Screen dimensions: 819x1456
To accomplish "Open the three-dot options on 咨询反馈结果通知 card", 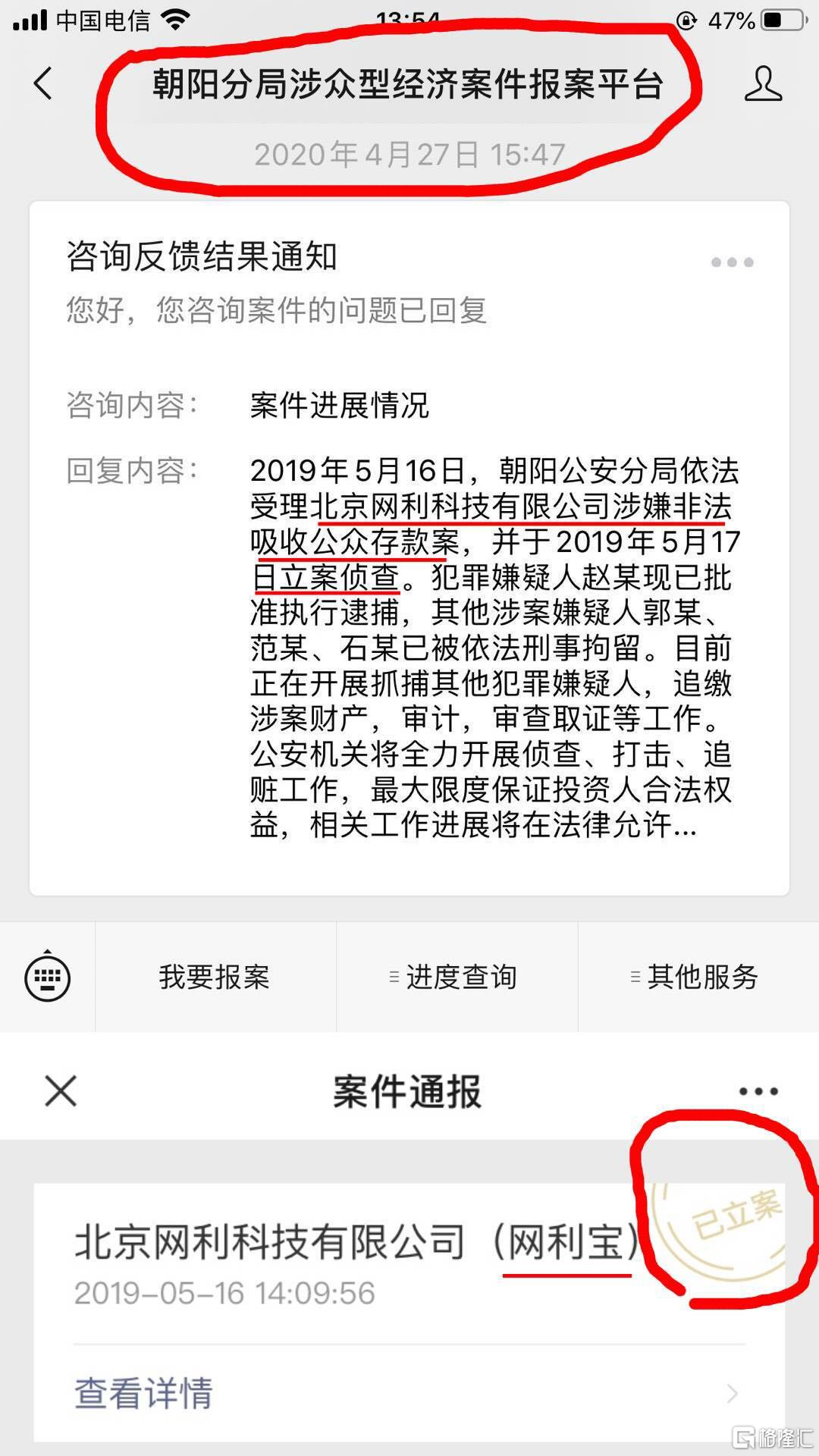I will [x=732, y=262].
